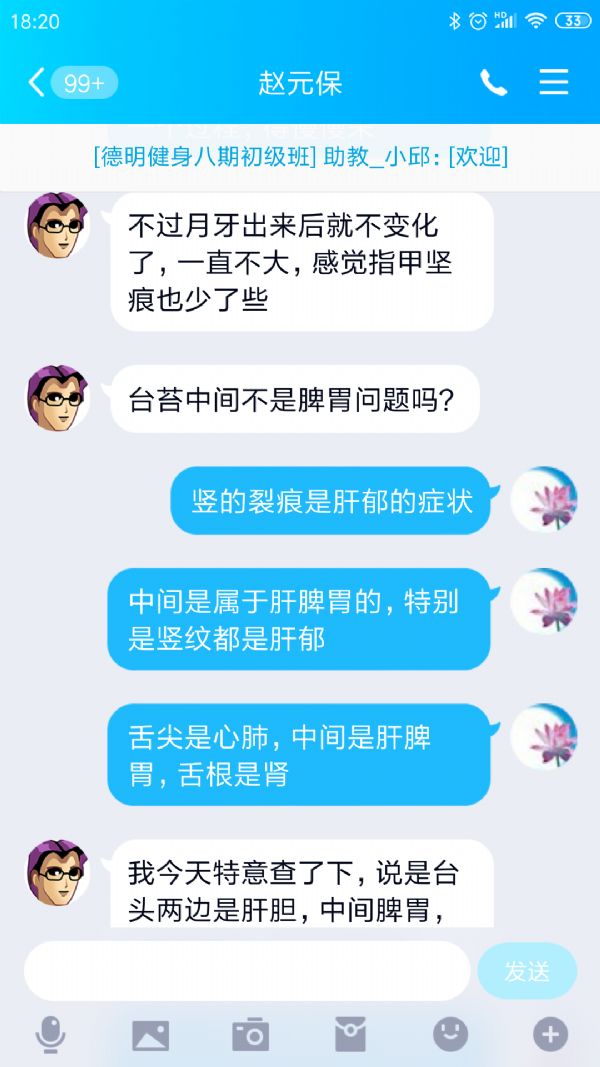Open the red packet option
Screen dimensions: 600x1067
point(350,1035)
